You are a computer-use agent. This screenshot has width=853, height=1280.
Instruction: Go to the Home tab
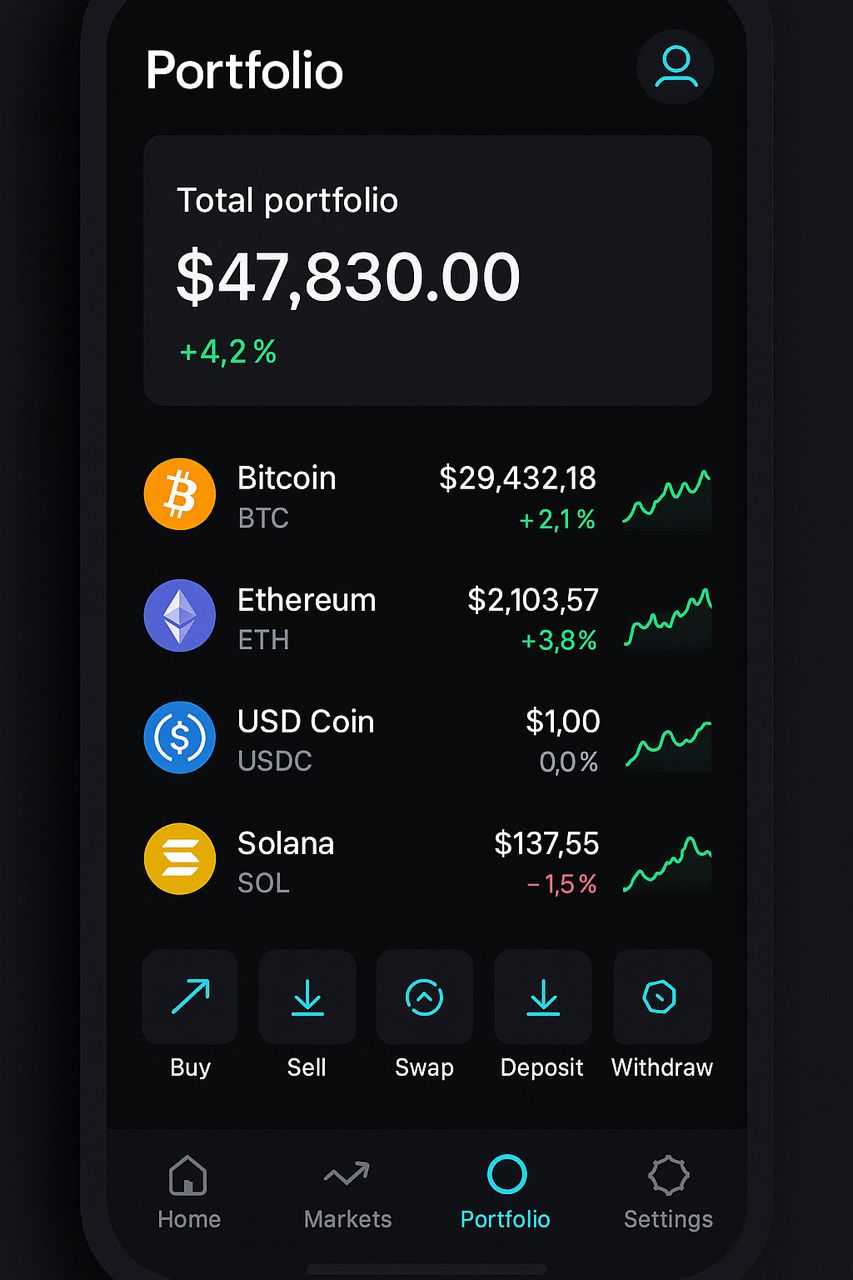point(189,1192)
